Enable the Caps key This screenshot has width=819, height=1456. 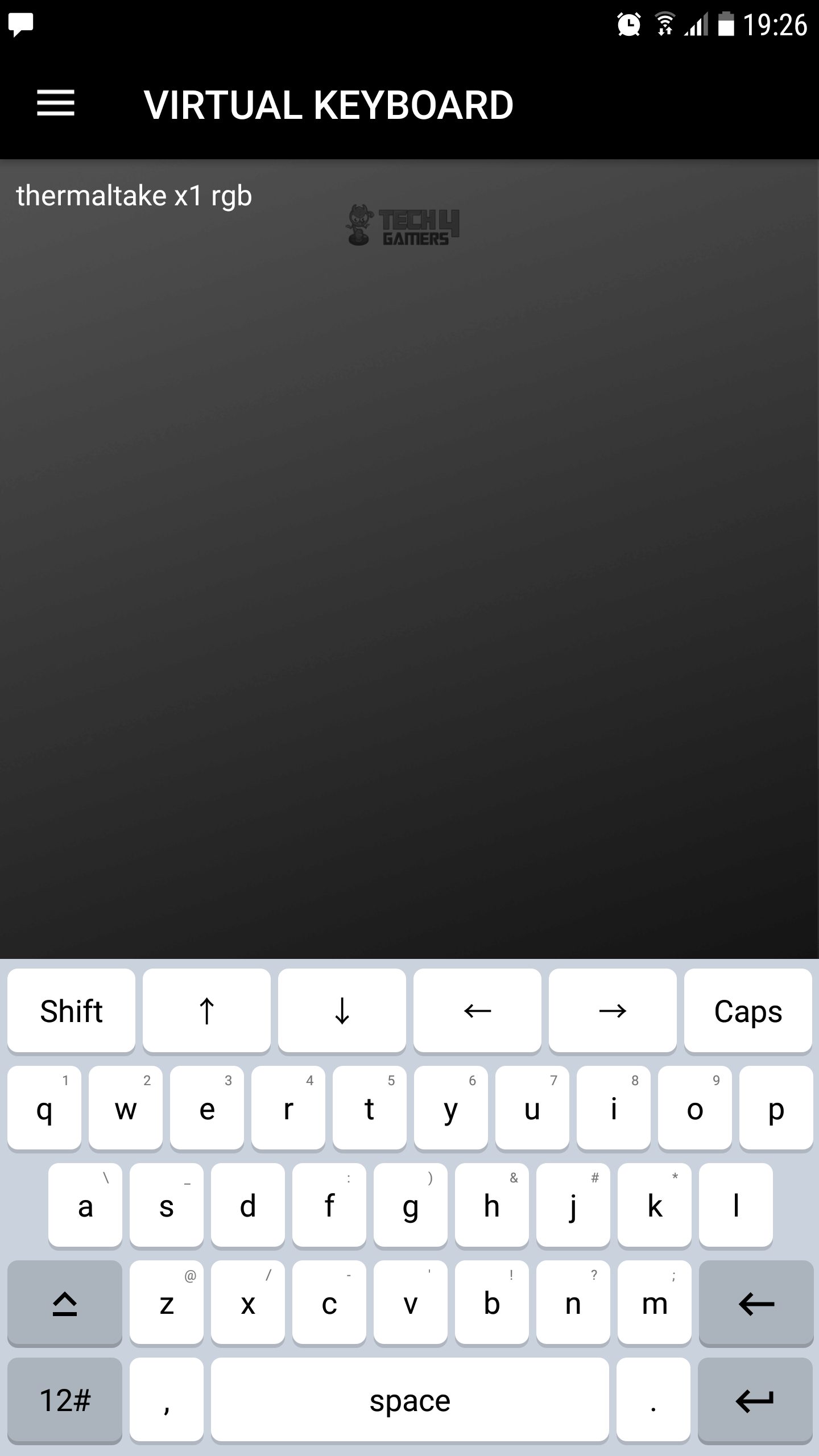[748, 1011]
